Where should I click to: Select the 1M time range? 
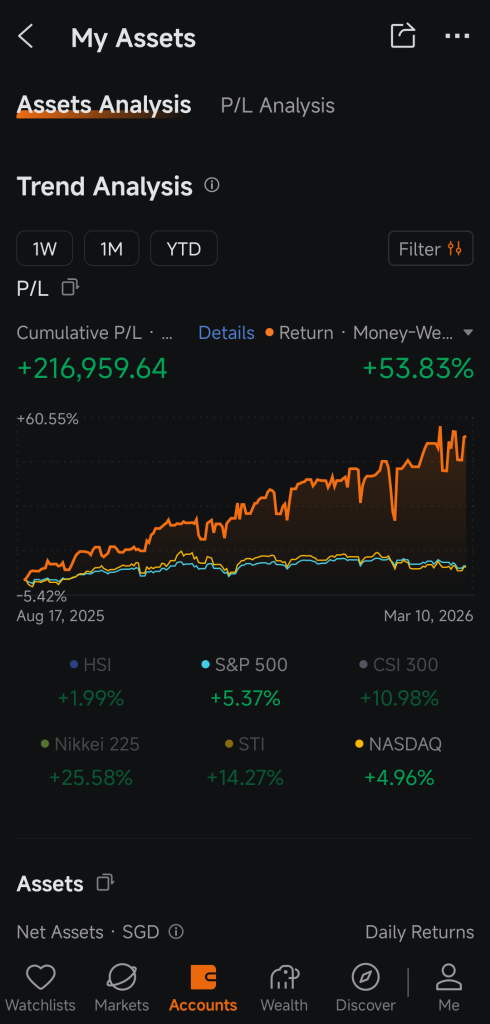click(x=112, y=249)
